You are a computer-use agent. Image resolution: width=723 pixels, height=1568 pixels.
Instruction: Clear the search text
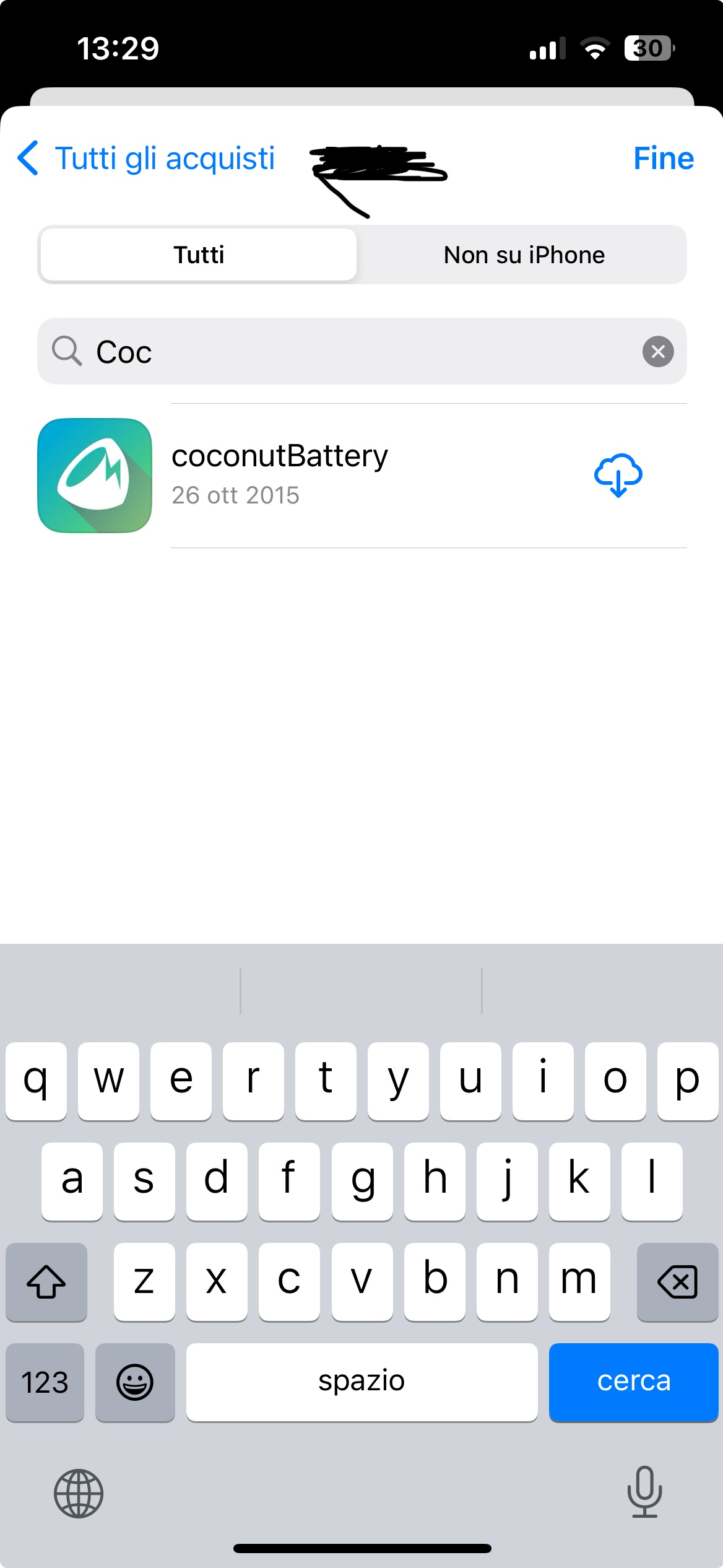[658, 352]
